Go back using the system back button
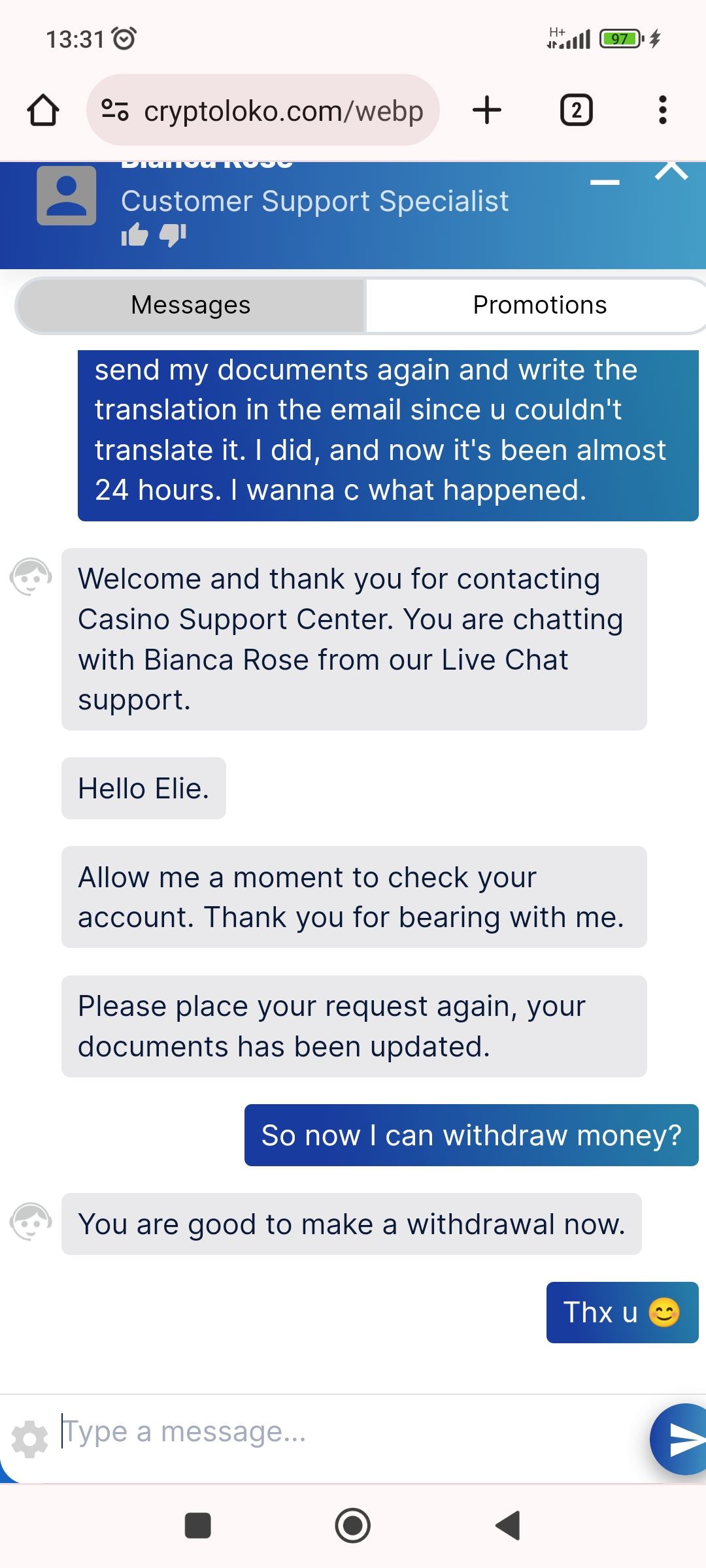This screenshot has width=706, height=1568. click(x=508, y=1526)
